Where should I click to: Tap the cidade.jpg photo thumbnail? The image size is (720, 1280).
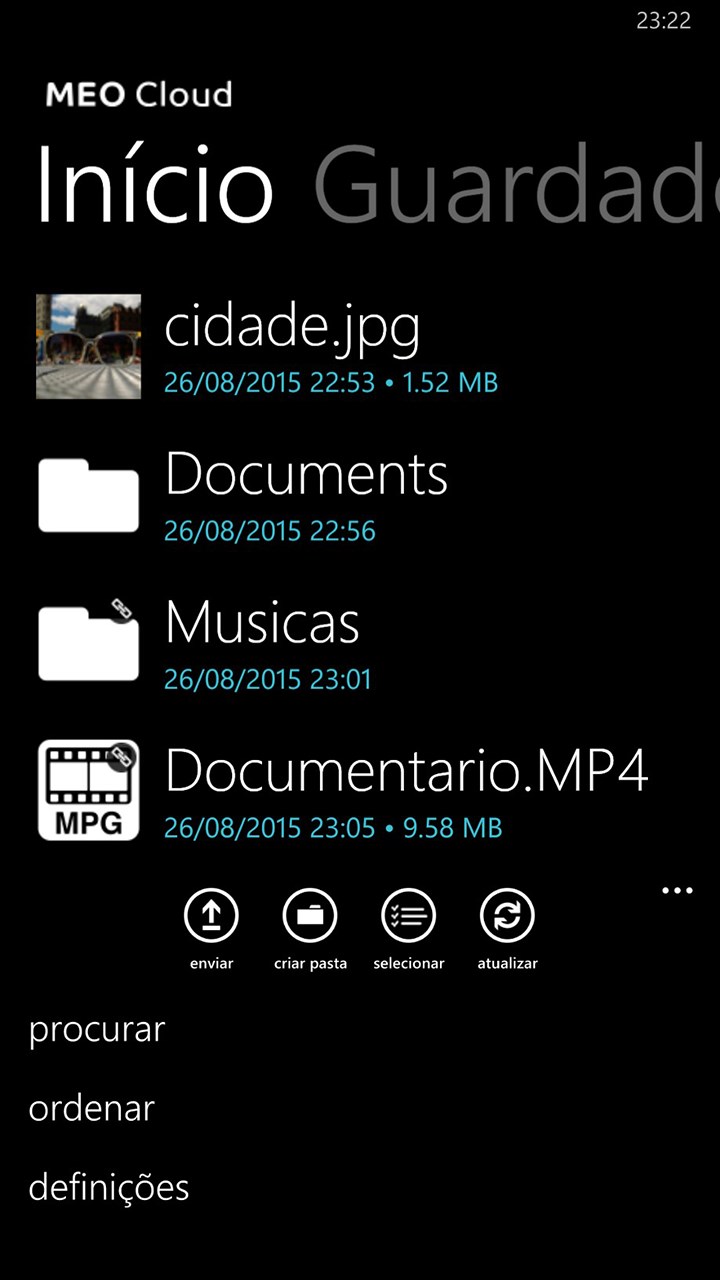pos(88,345)
